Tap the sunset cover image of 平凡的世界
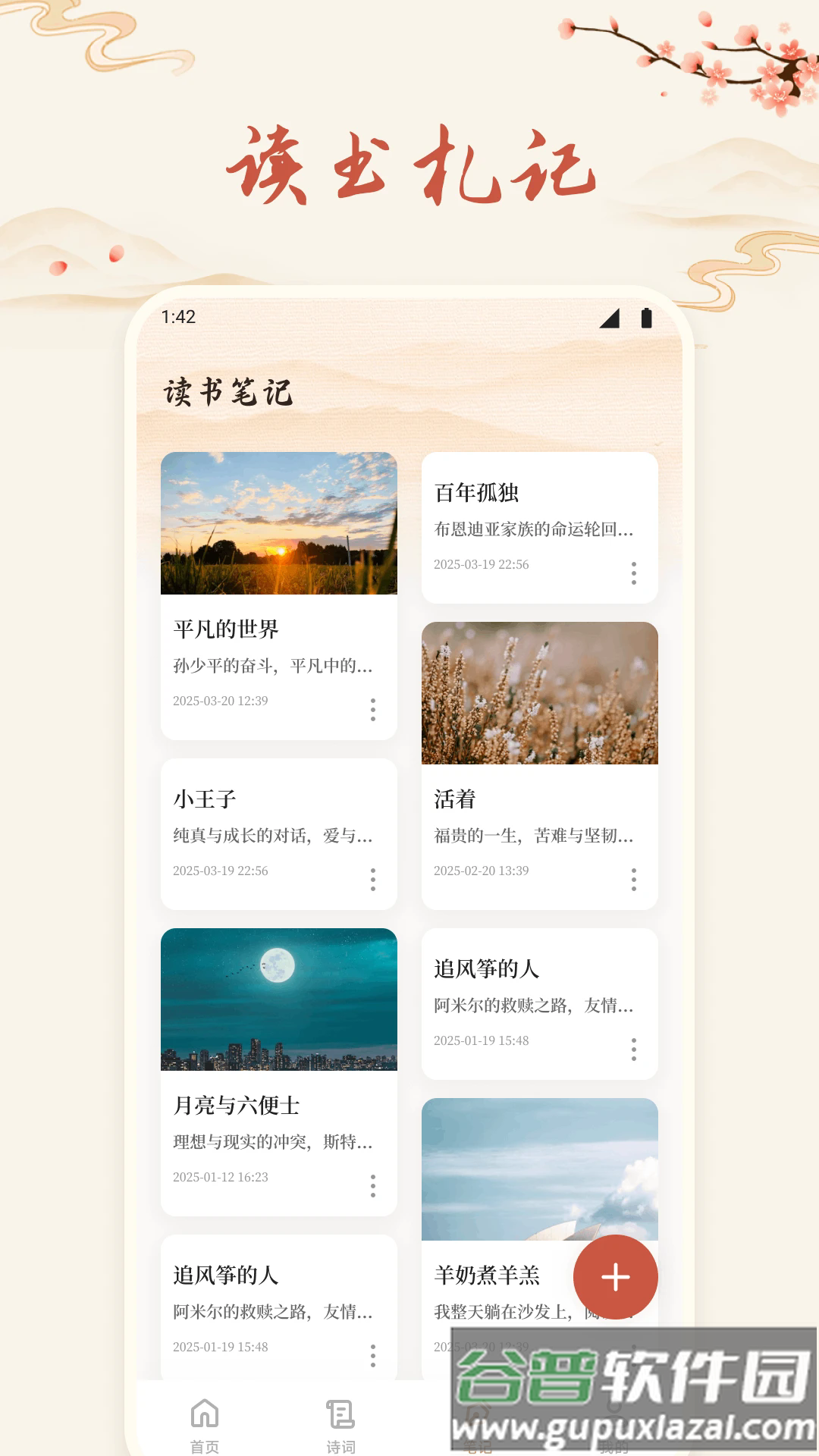The width and height of the screenshot is (819, 1456). (278, 523)
